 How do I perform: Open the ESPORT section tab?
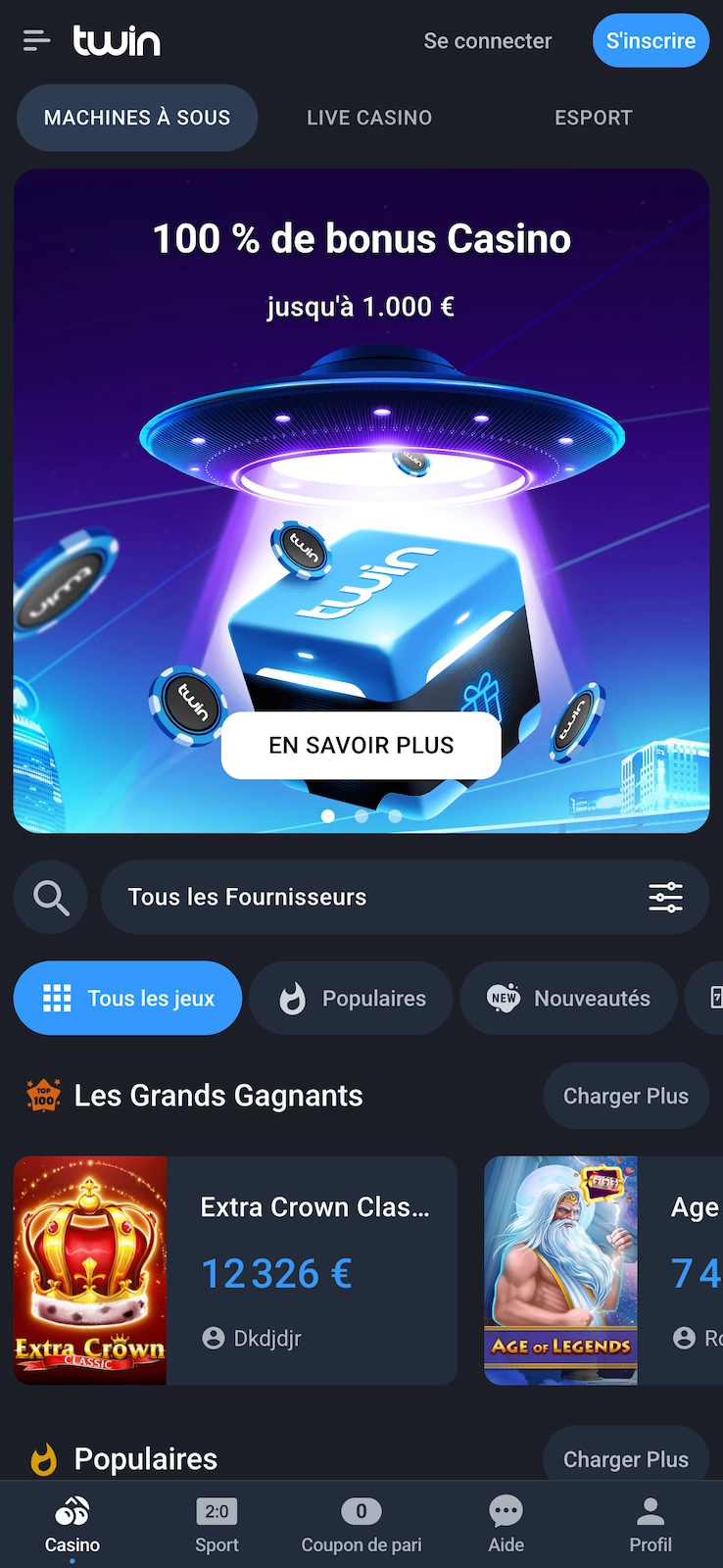click(x=593, y=118)
